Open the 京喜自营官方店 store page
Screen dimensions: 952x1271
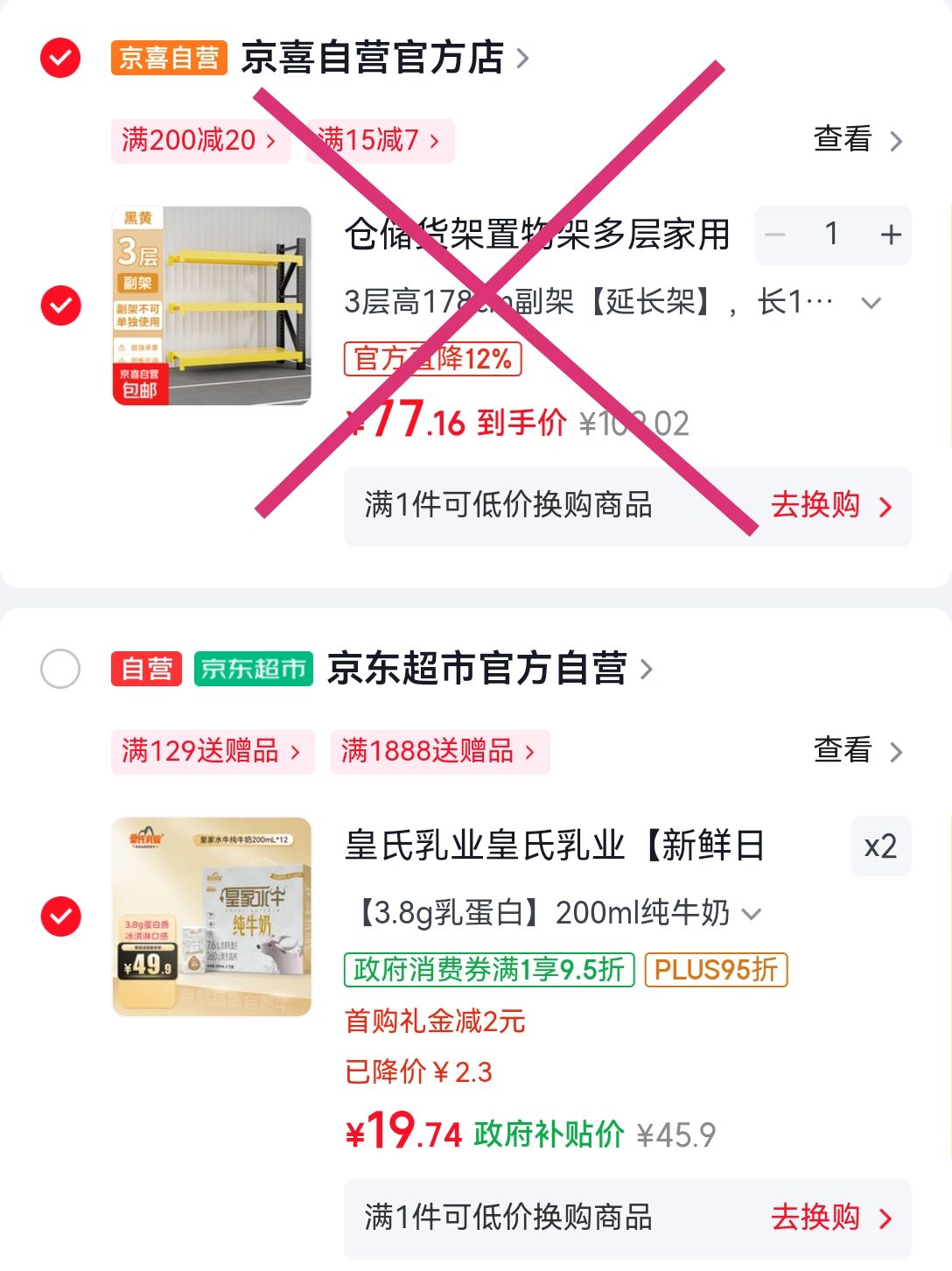coord(385,58)
